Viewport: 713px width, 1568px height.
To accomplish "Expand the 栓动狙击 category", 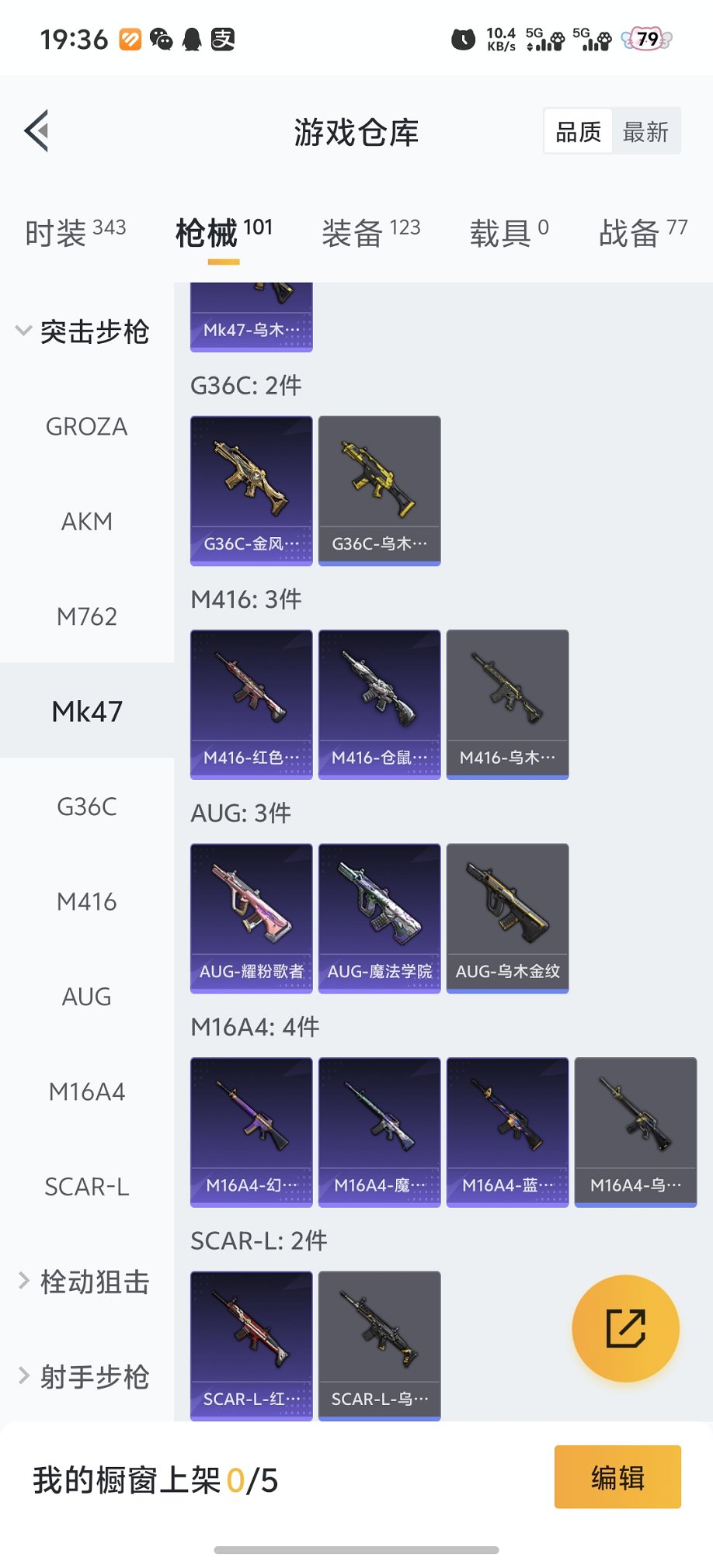I will (84, 1282).
